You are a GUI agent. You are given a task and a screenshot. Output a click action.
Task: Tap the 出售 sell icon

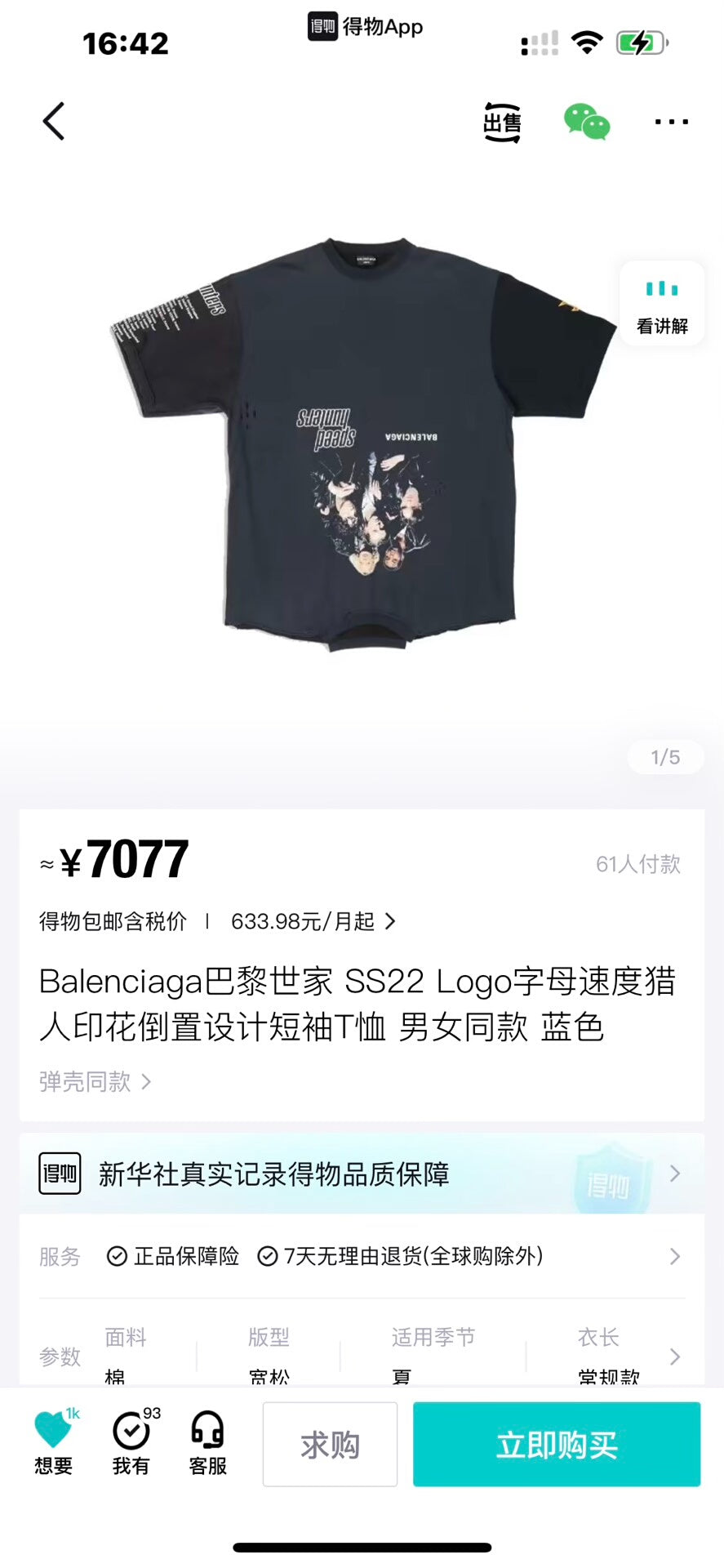[500, 121]
